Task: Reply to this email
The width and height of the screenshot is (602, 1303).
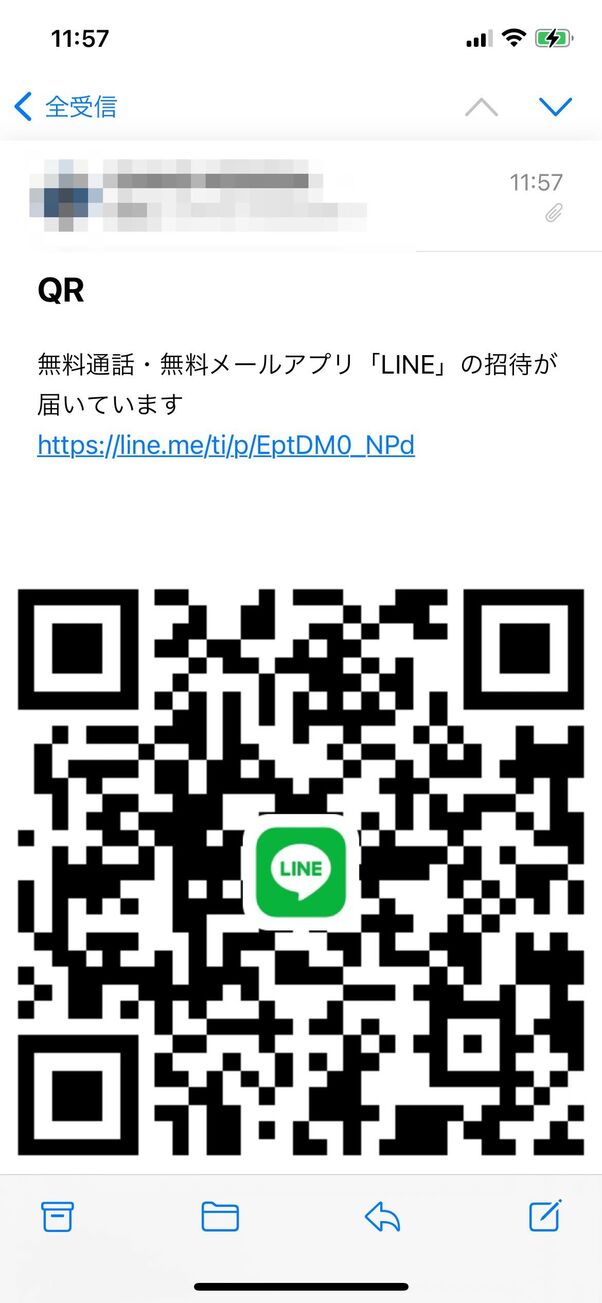Action: 382,1215
